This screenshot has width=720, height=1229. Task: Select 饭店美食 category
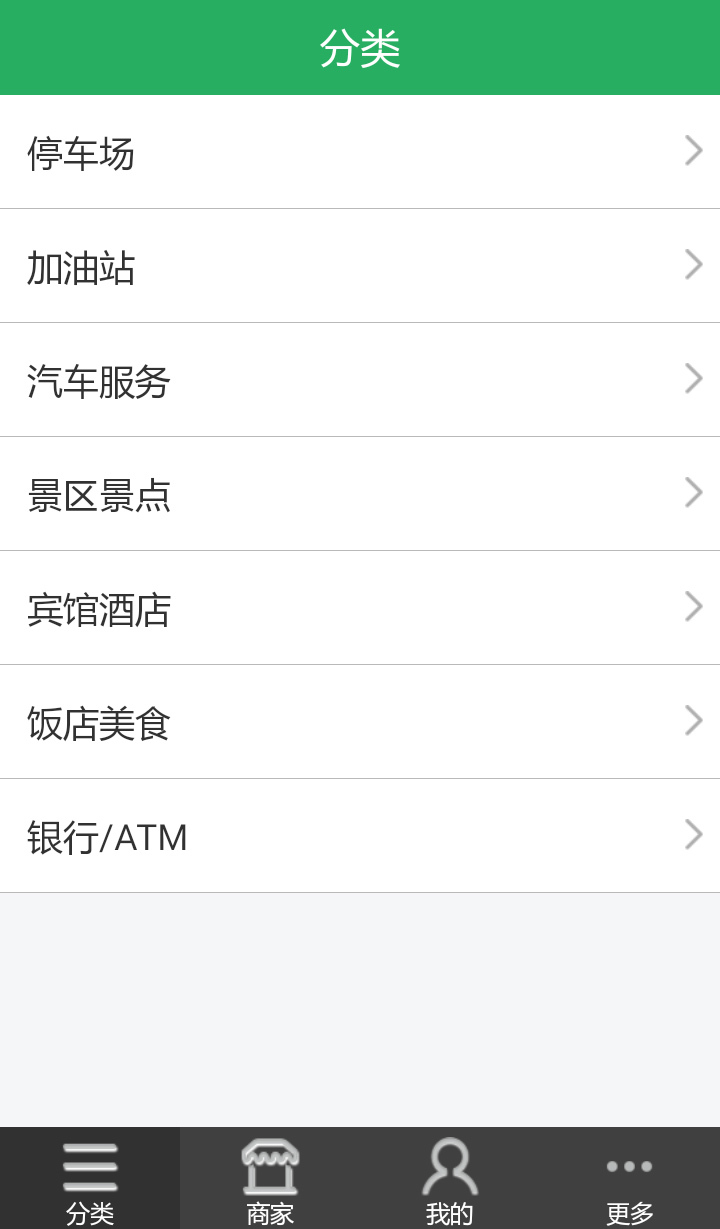coord(360,722)
